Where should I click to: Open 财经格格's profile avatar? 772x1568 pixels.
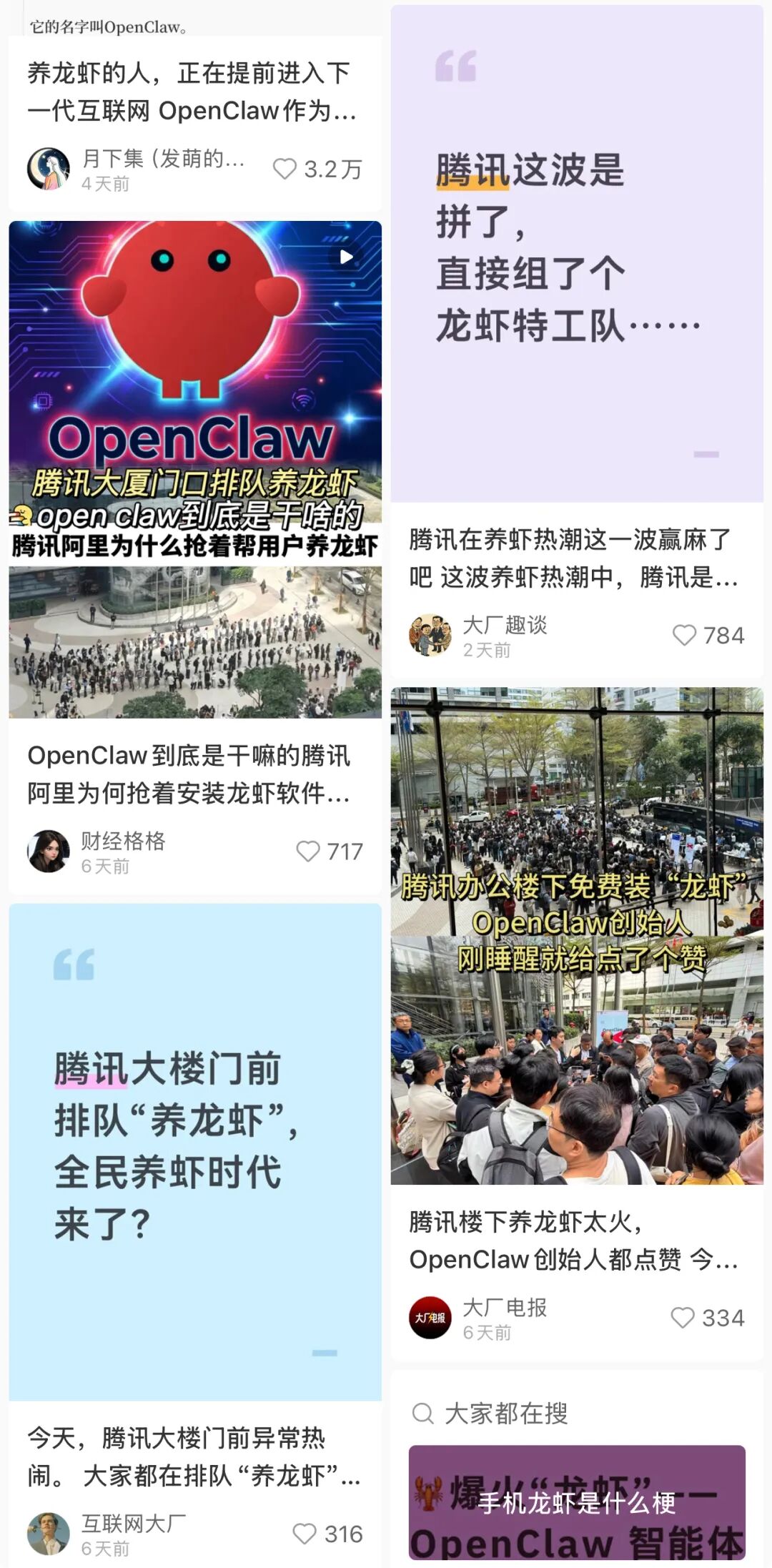(49, 851)
